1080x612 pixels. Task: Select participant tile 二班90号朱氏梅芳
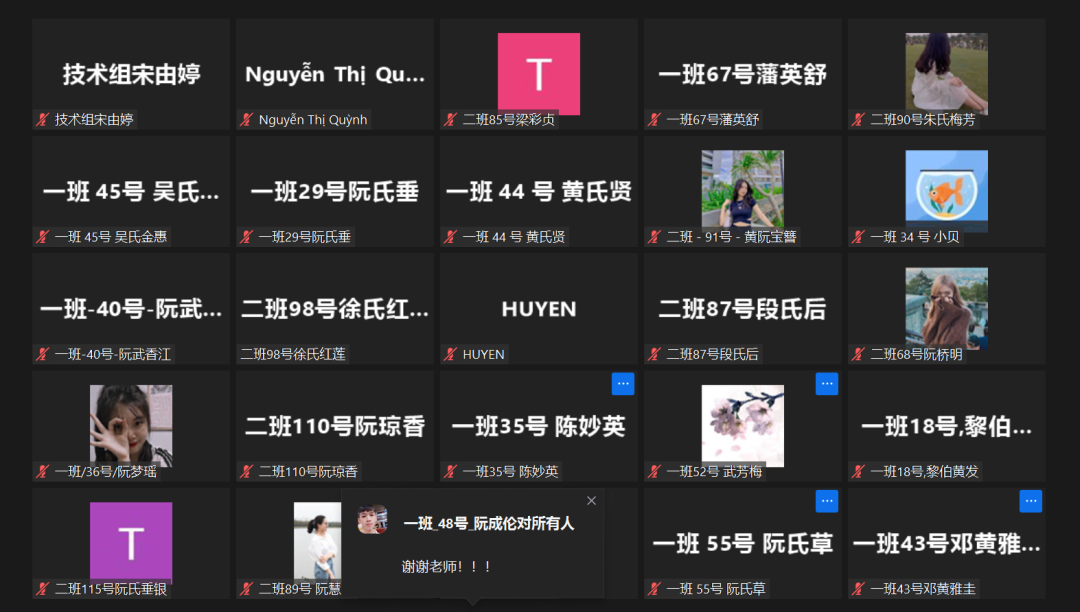(947, 74)
